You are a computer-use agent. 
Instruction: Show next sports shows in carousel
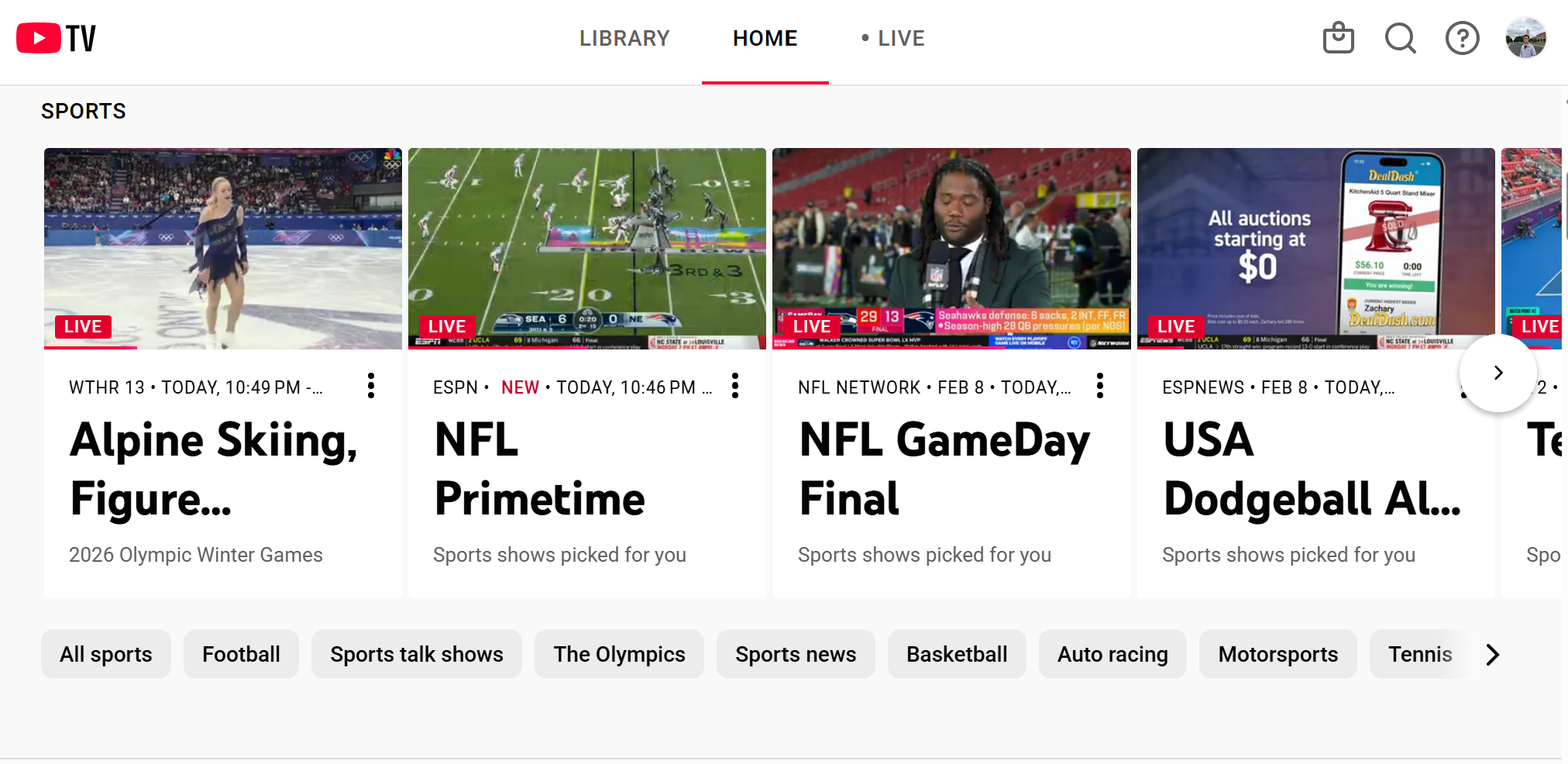coord(1498,373)
